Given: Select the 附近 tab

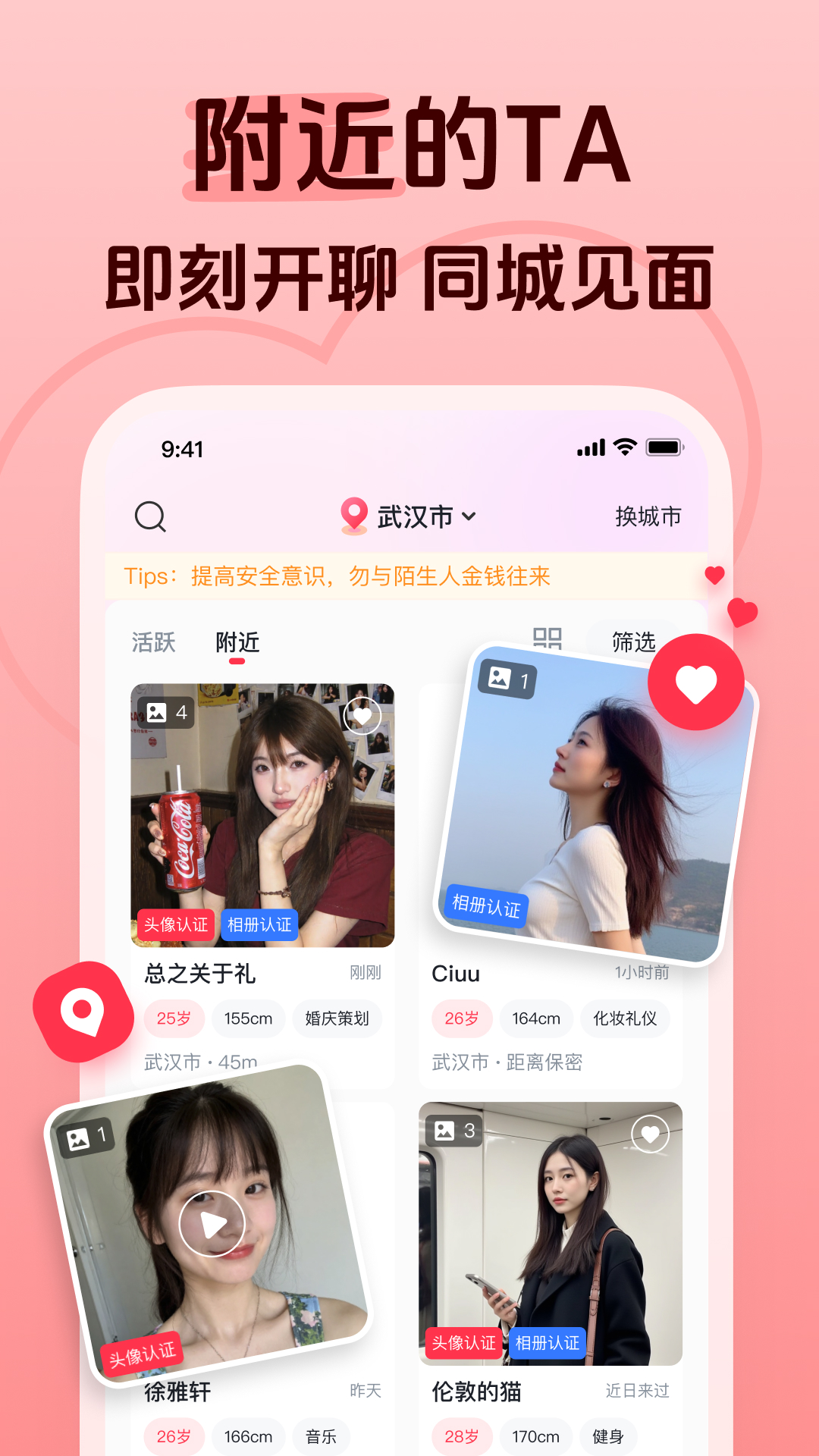Looking at the screenshot, I should [x=237, y=642].
